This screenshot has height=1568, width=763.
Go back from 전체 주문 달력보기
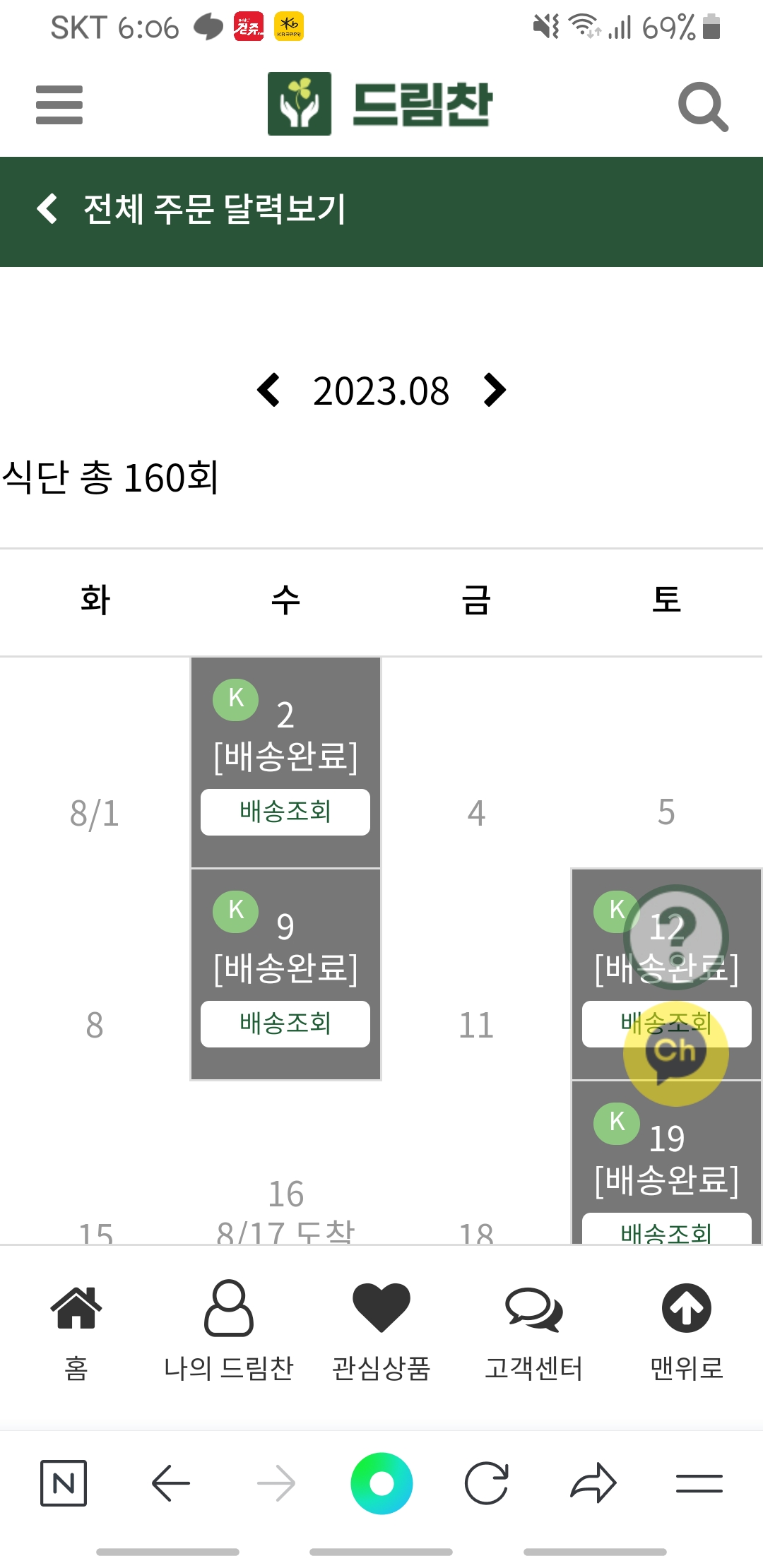pos(47,208)
